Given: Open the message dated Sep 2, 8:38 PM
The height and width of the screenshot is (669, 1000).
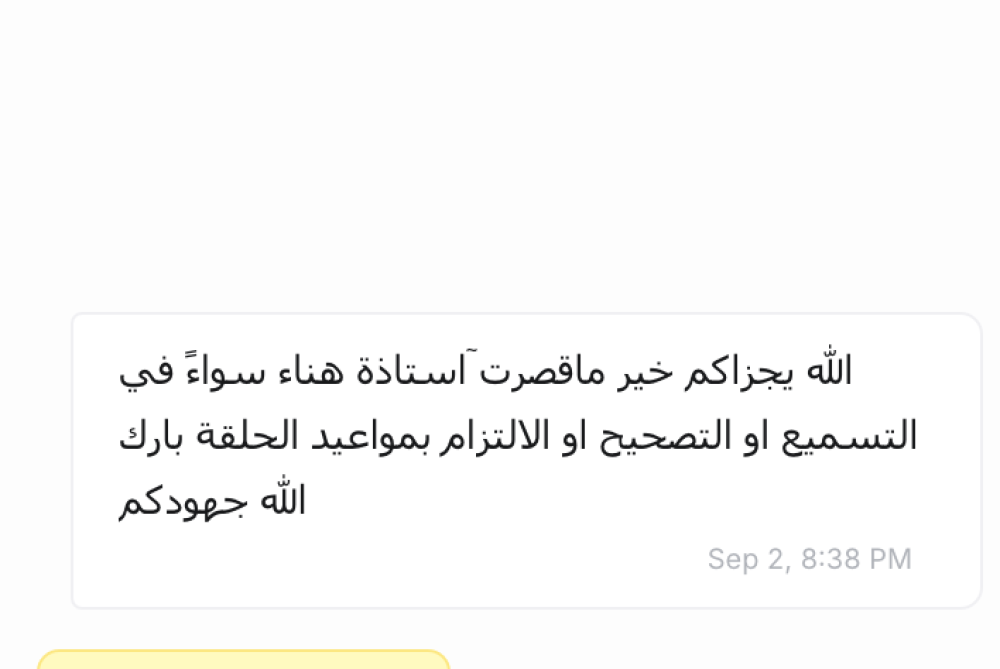Looking at the screenshot, I should 526,460.
